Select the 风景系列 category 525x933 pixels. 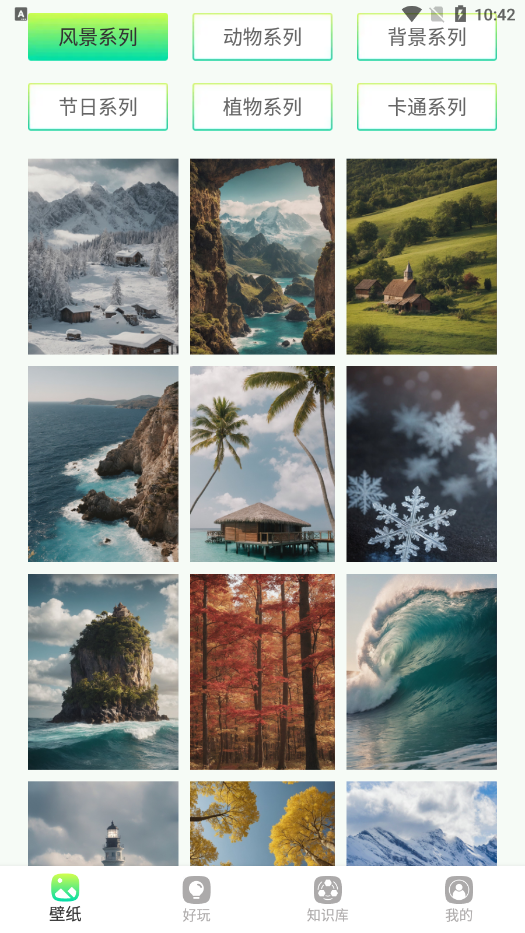(98, 37)
